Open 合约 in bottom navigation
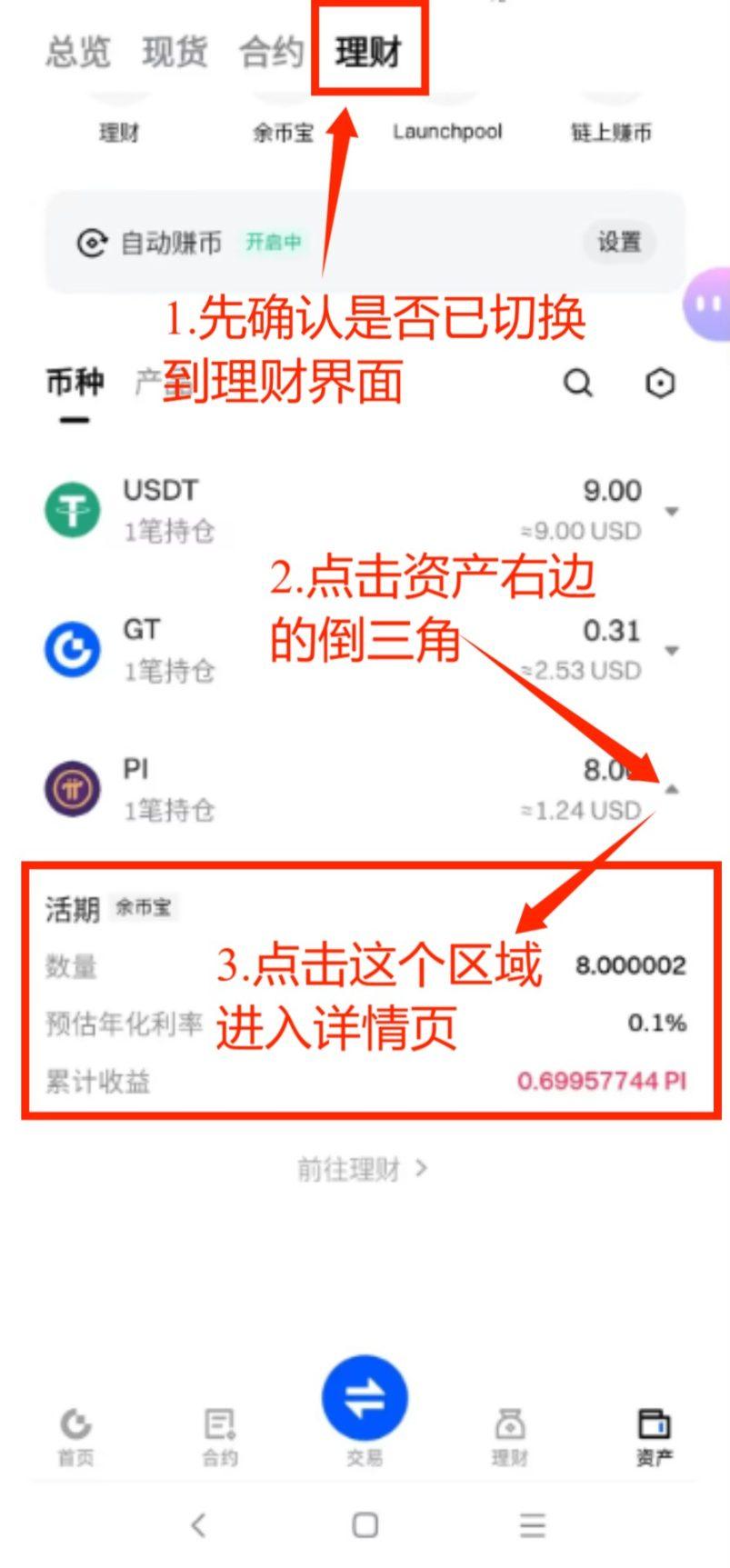730x1568 pixels. click(x=220, y=1436)
